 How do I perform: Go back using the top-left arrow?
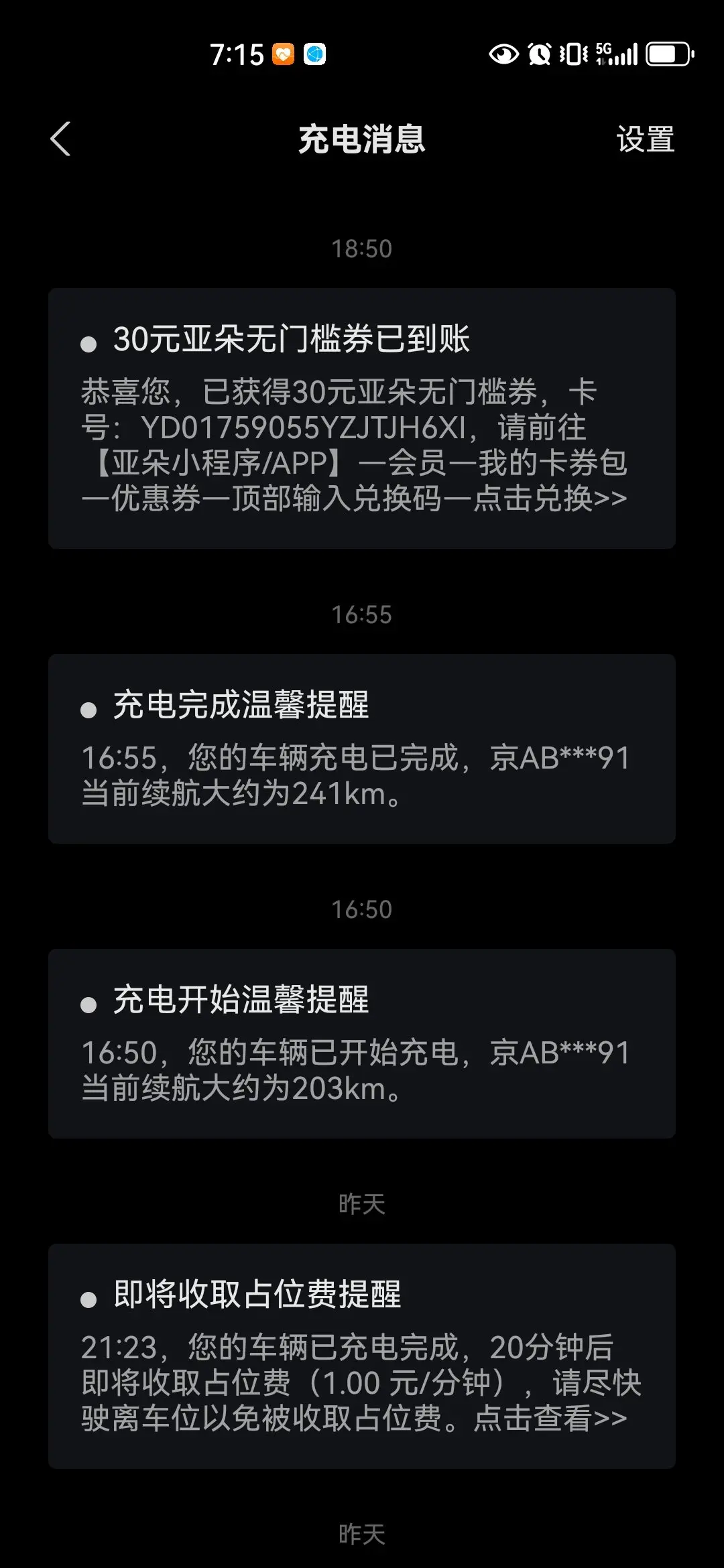pyautogui.click(x=60, y=139)
